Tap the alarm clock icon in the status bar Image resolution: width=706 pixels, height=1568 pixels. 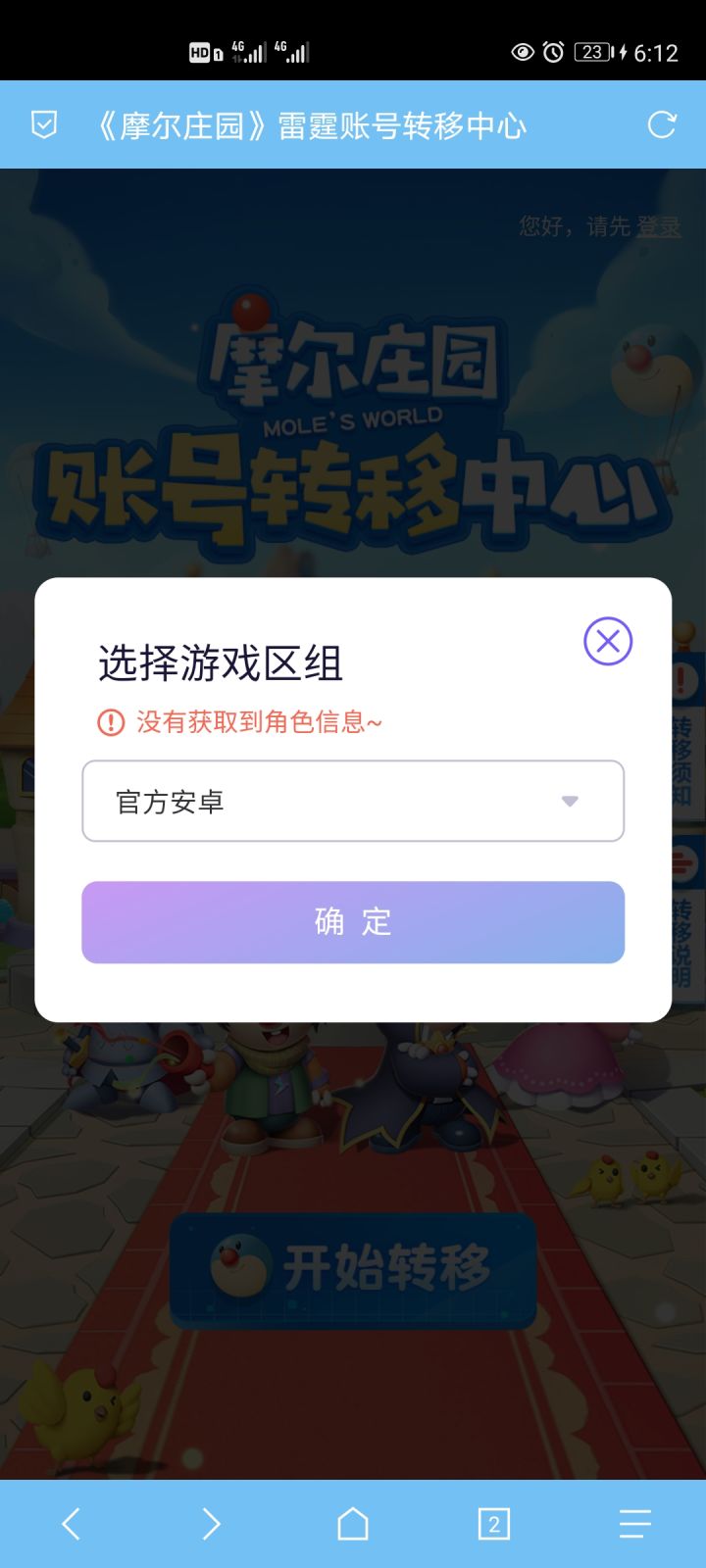click(x=552, y=51)
